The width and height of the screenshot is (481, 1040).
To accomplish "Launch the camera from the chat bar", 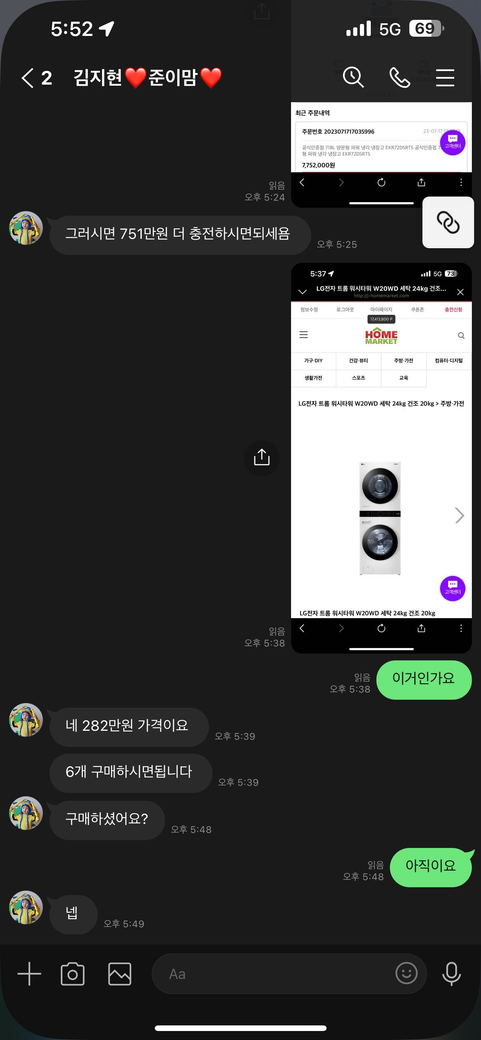I will [72, 974].
